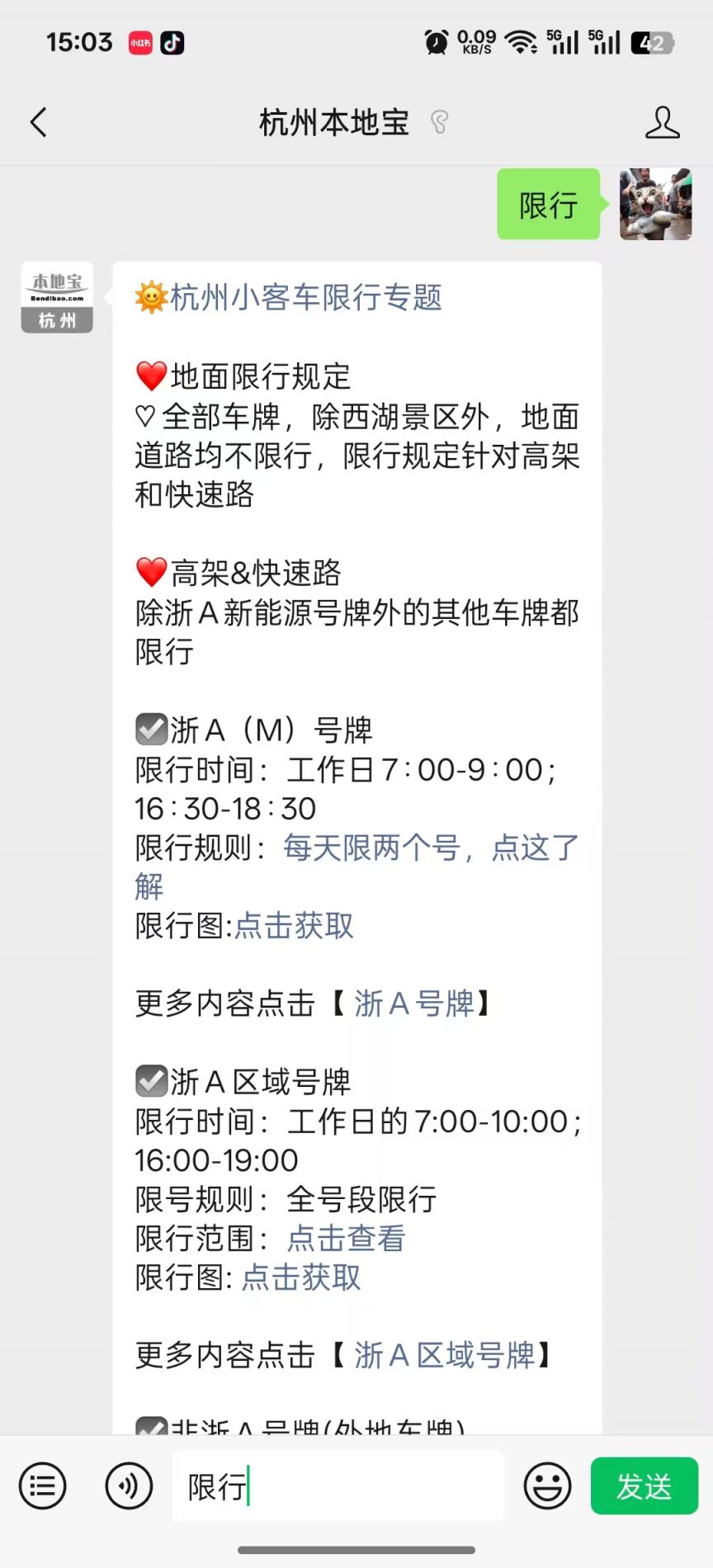Switch to voice input mode
713x1568 pixels.
click(129, 1485)
